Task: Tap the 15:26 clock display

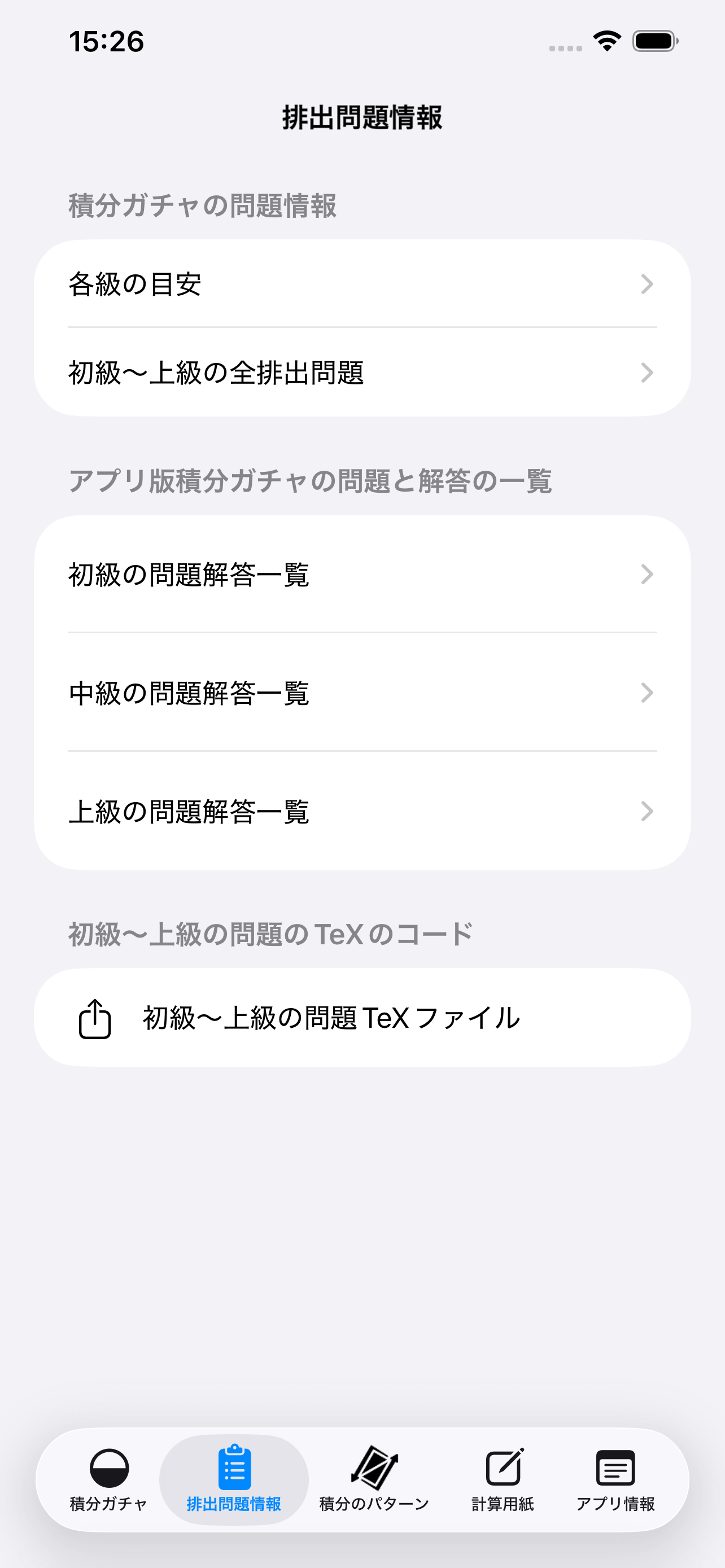Action: click(107, 41)
